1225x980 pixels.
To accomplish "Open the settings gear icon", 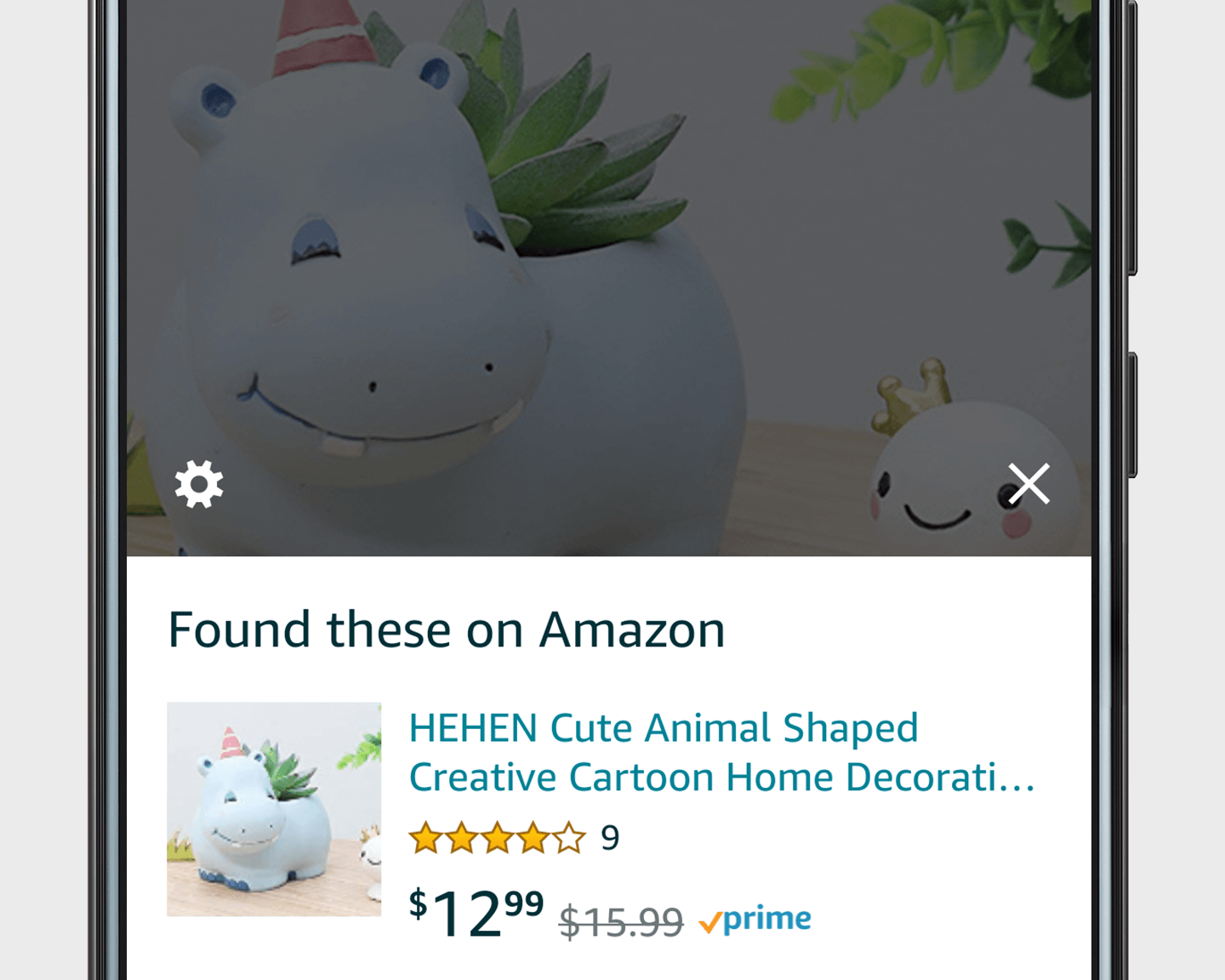I will [x=199, y=484].
